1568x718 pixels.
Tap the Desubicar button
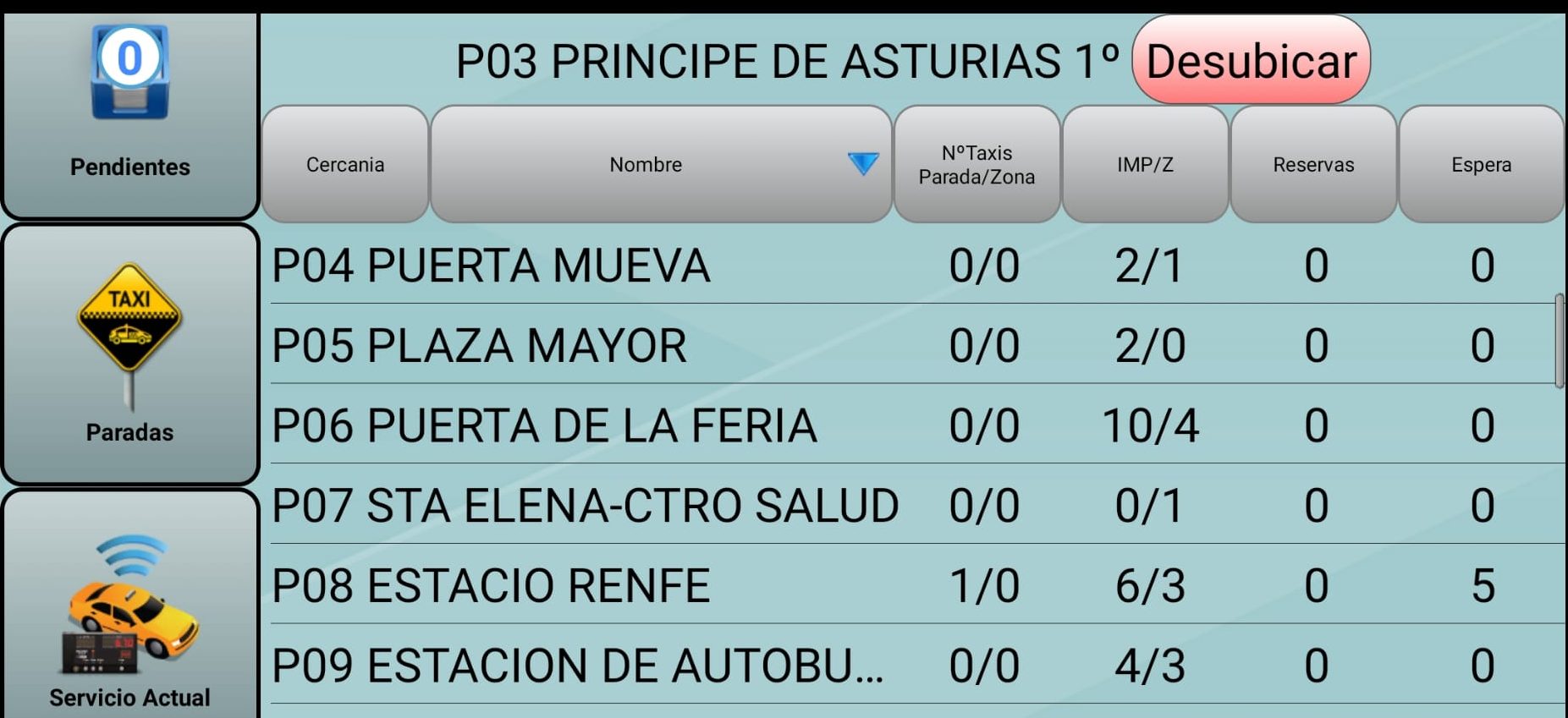1251,61
